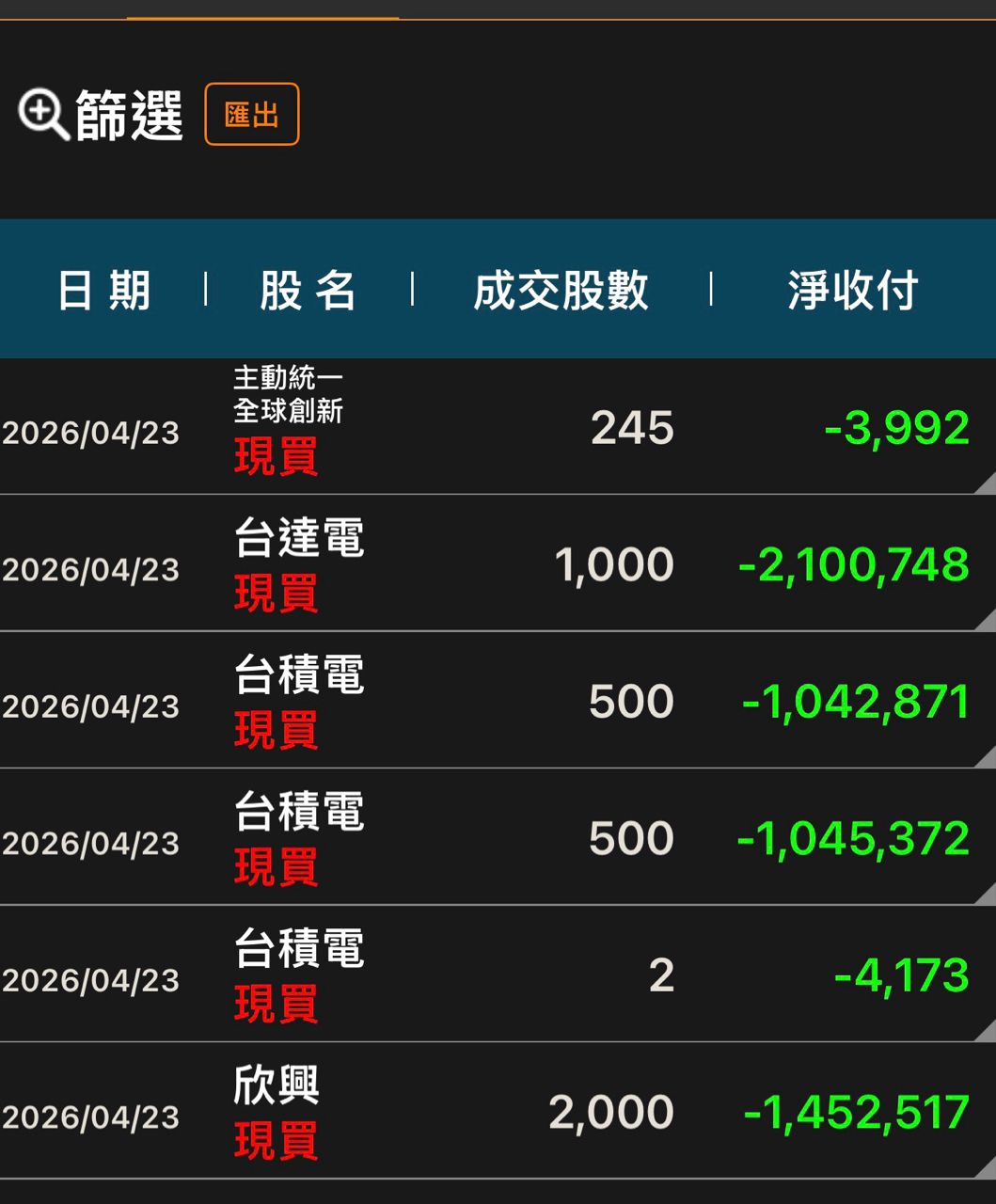Viewport: 996px width, 1204px height.
Task: View the 台積電 trade of -1,042,871
Action: [x=498, y=702]
